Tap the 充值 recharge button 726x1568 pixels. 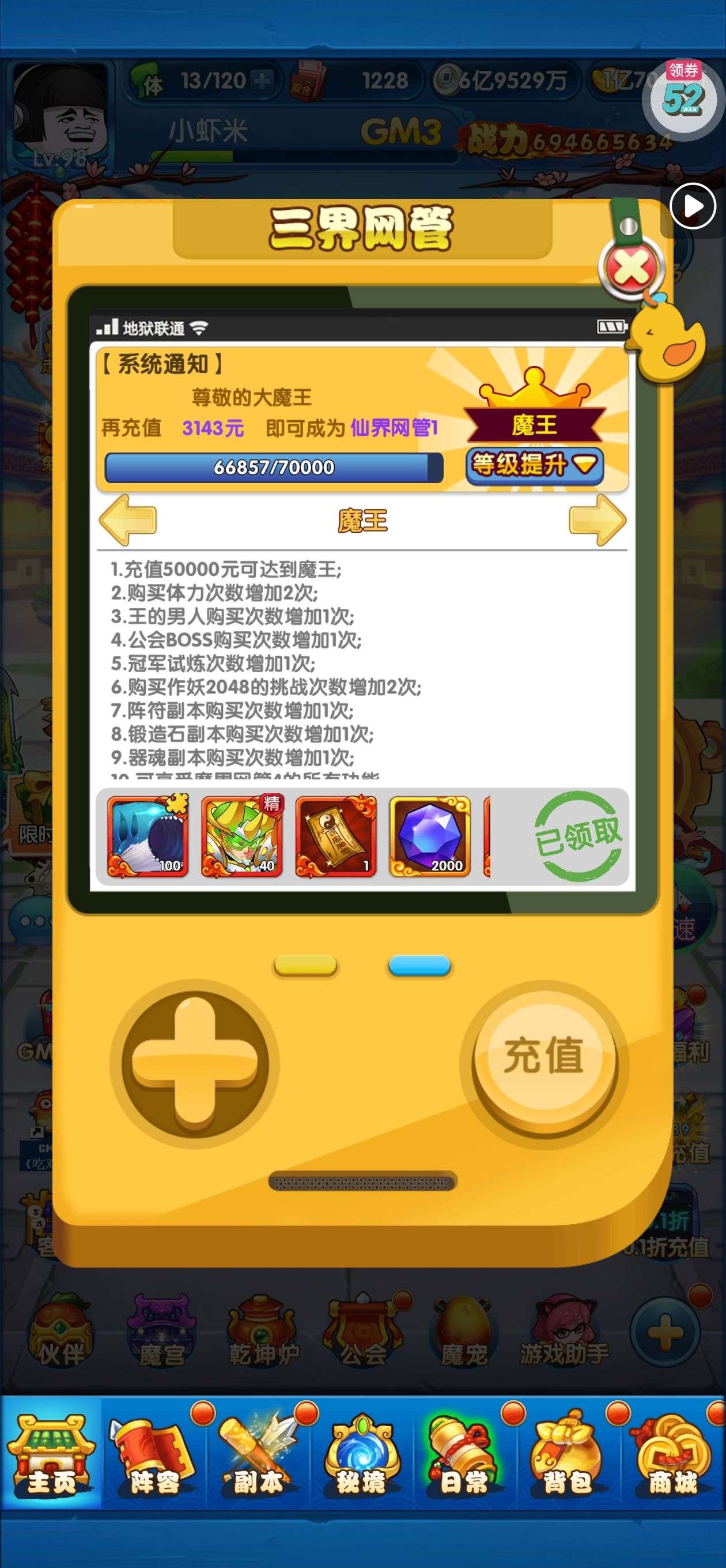pos(543,1056)
